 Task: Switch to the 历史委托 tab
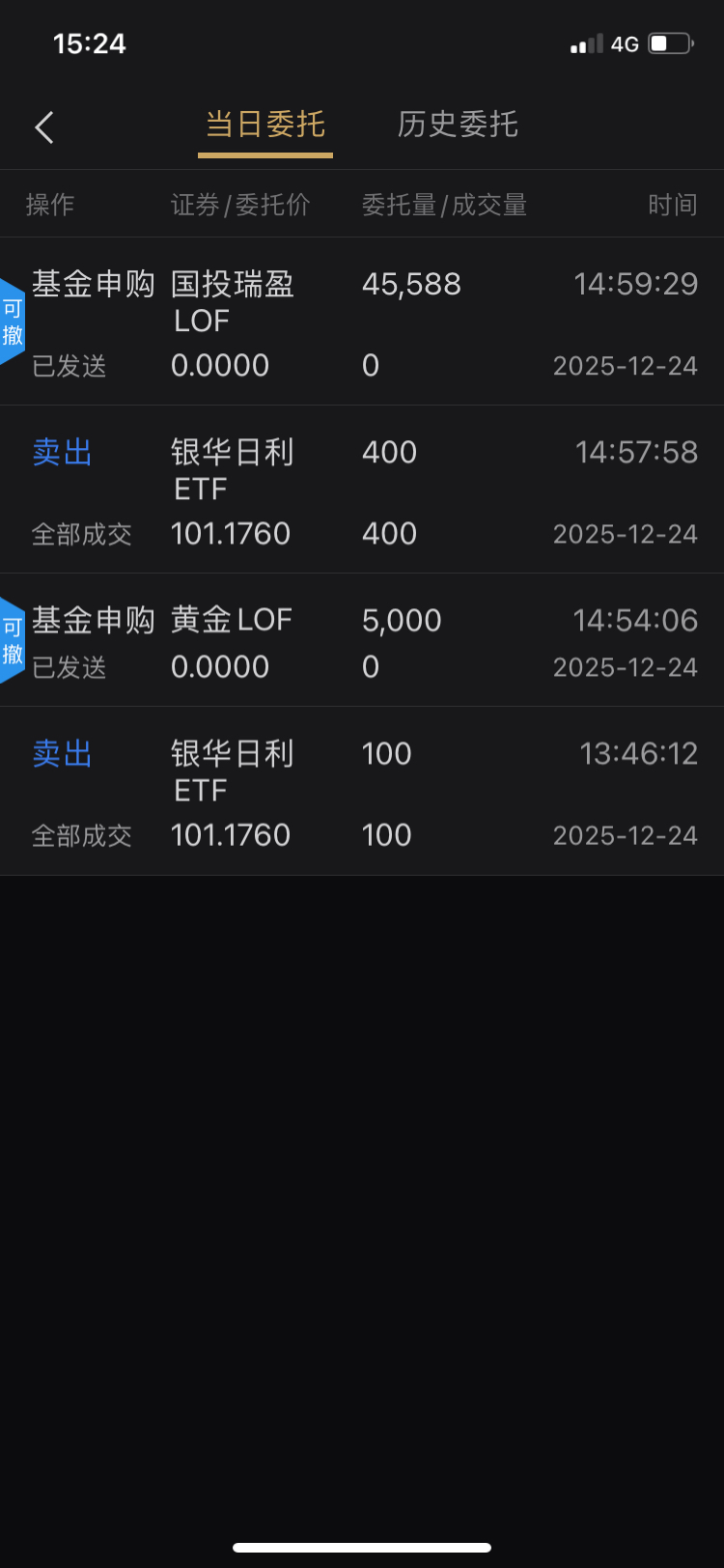(x=458, y=125)
